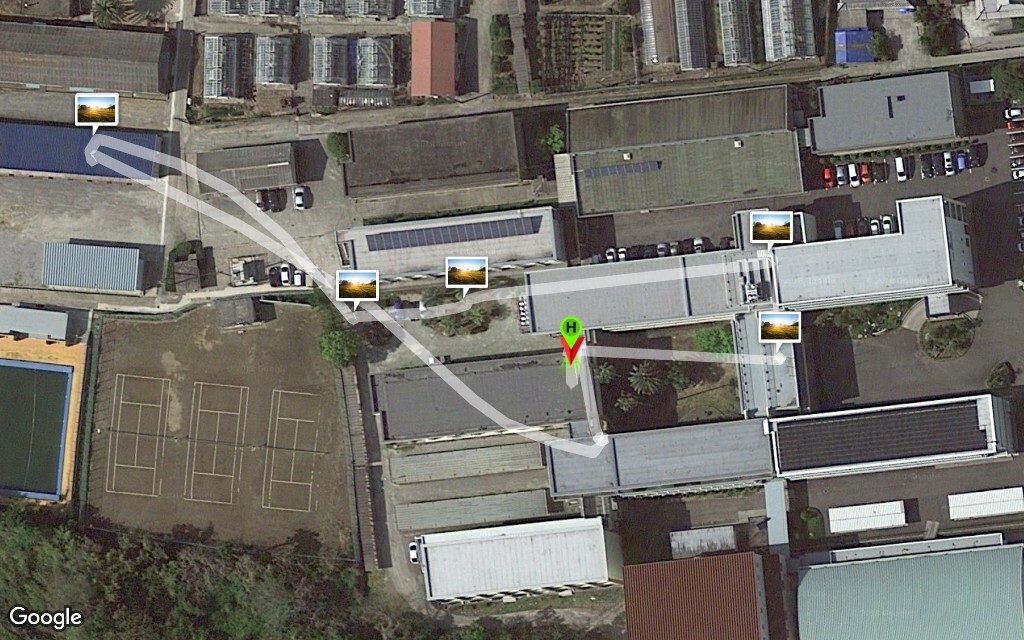This screenshot has width=1024, height=640.
Task: Open the photo marker over the blue-roofed building
Action: pos(97,109)
